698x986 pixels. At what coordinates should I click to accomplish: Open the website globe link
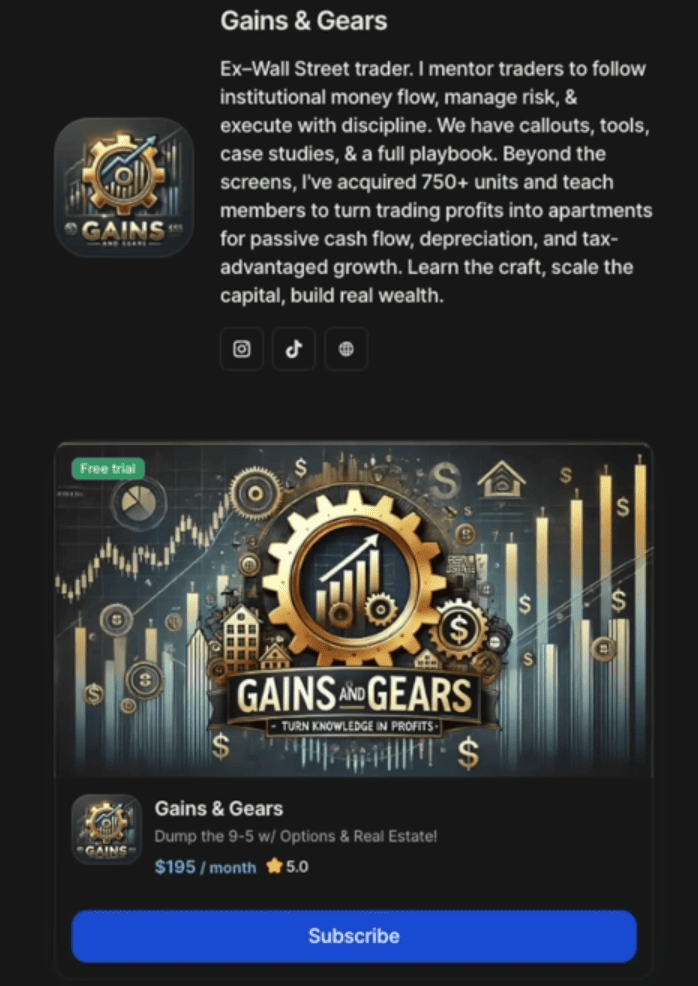[346, 349]
